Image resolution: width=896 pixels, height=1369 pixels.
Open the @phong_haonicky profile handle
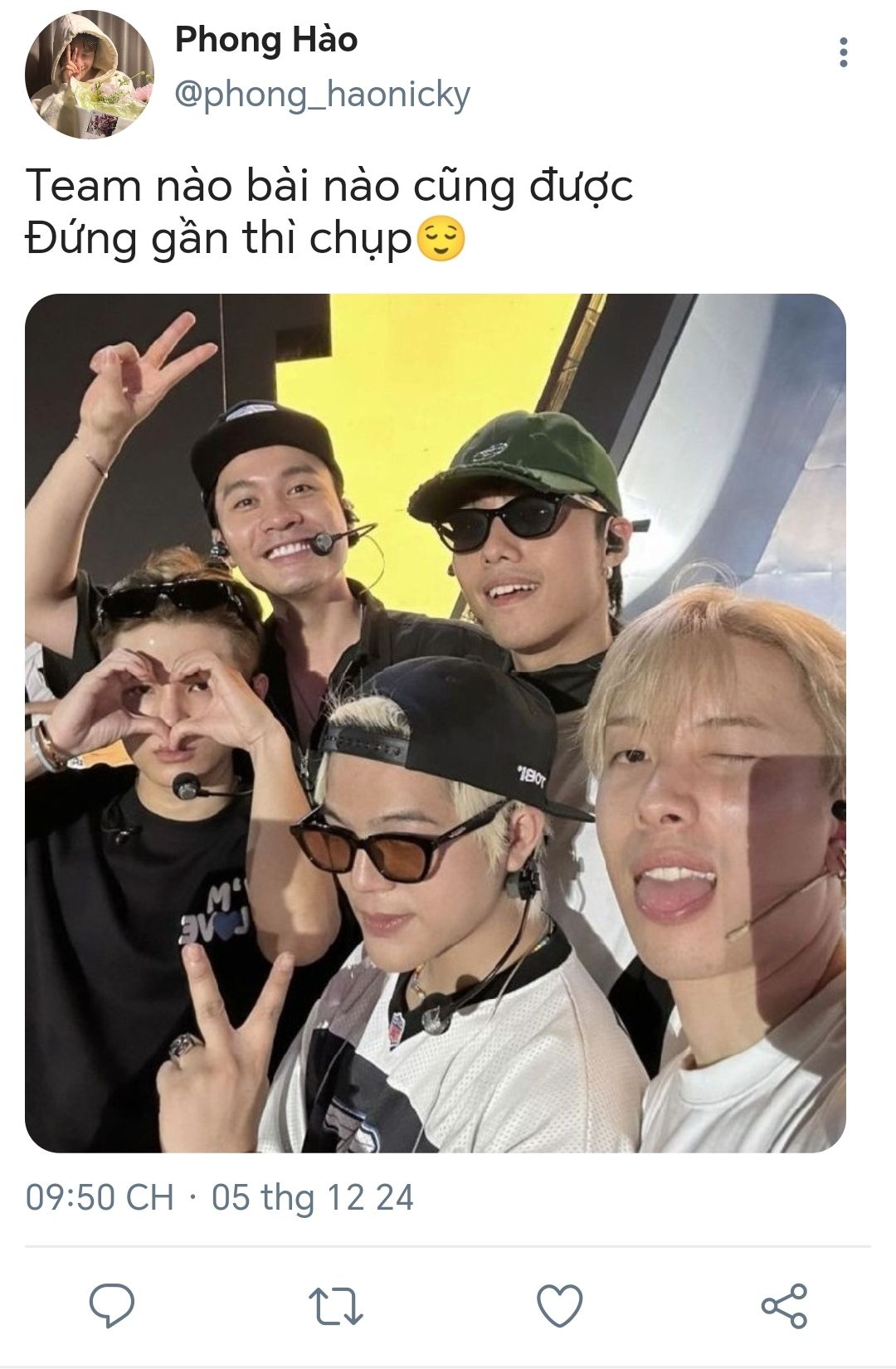pos(322,95)
